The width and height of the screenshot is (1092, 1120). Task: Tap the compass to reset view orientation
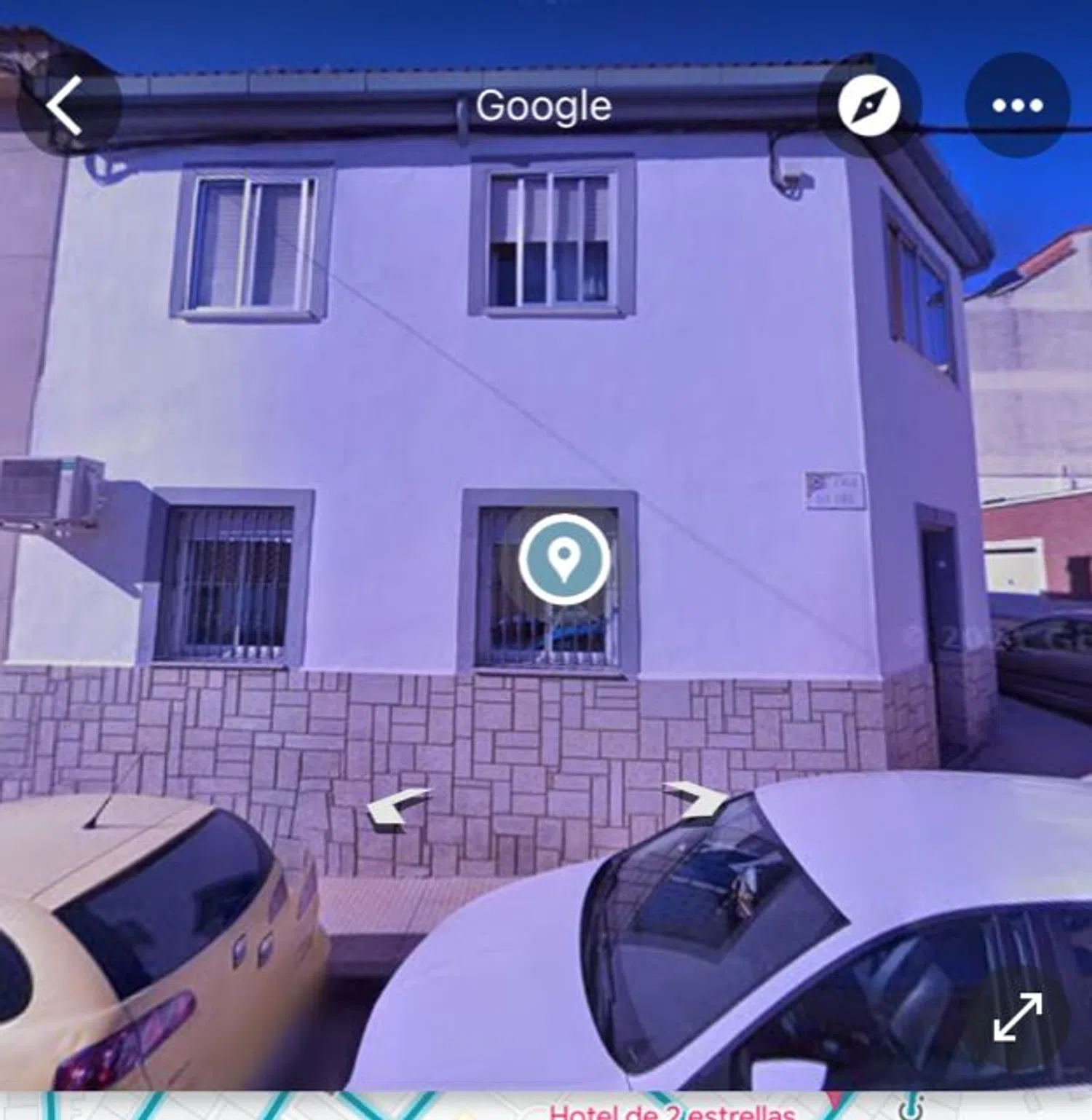pyautogui.click(x=871, y=104)
